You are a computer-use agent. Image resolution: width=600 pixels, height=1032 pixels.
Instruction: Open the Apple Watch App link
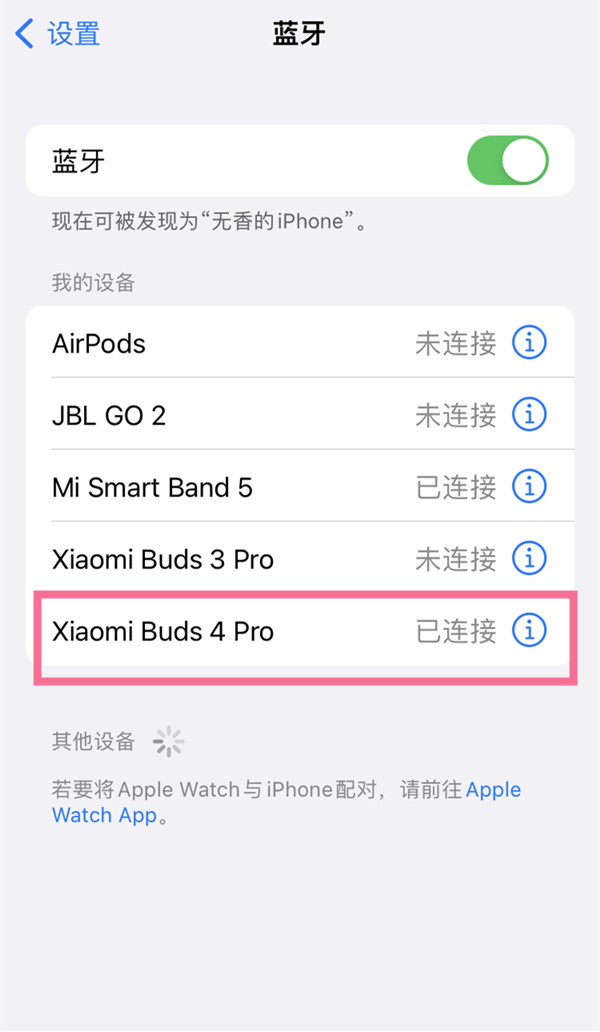tap(105, 815)
